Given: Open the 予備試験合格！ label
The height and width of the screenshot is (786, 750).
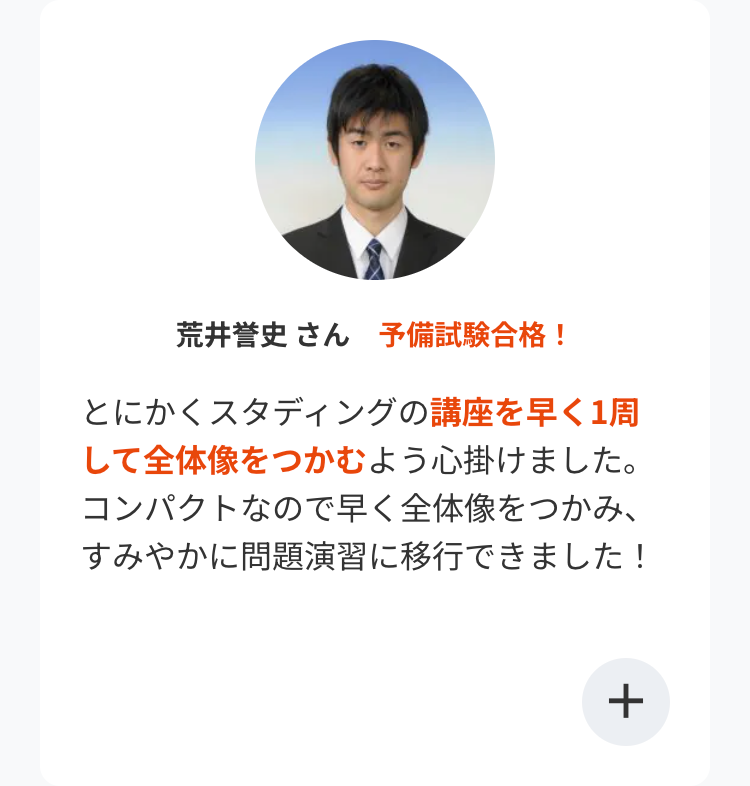Looking at the screenshot, I should coord(474,336).
